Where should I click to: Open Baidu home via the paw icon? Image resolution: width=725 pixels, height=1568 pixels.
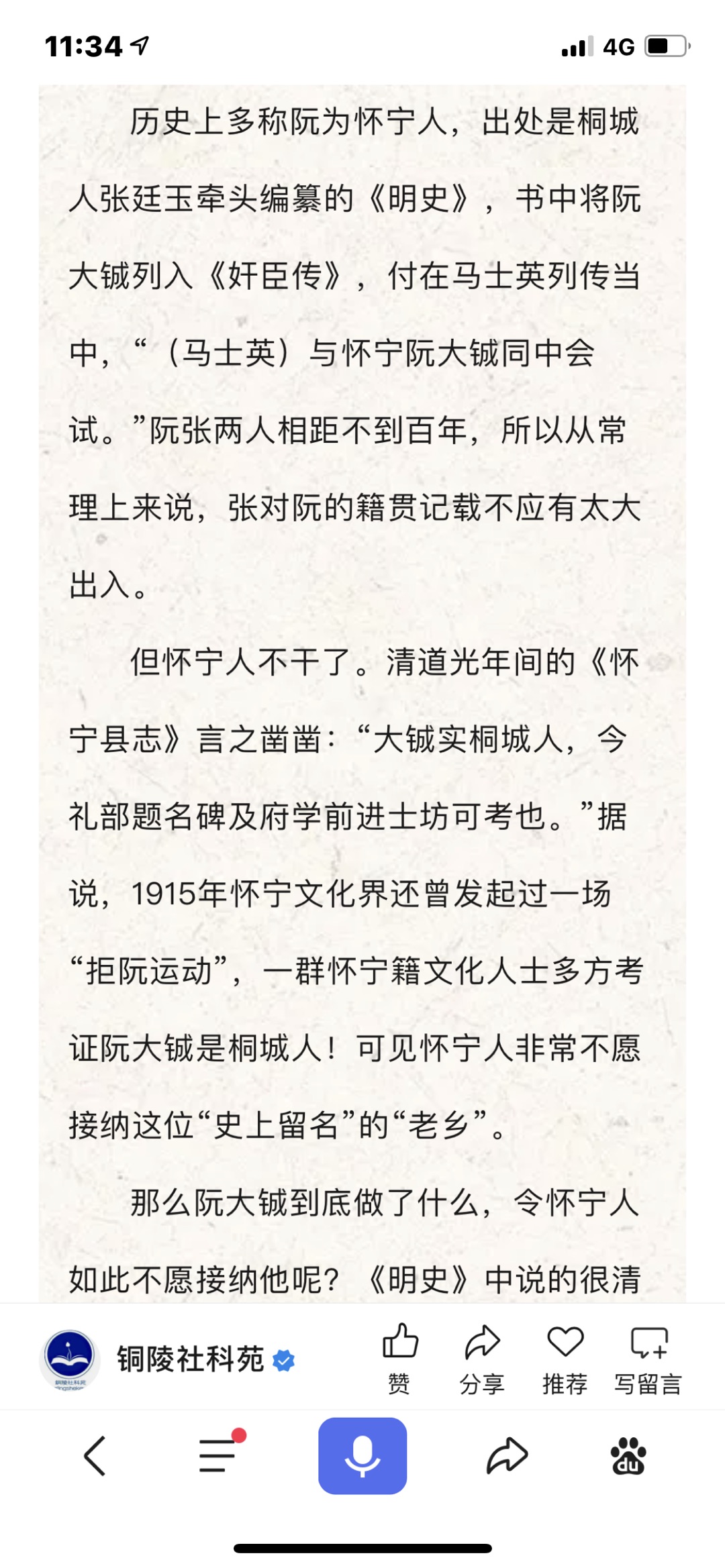[628, 1457]
